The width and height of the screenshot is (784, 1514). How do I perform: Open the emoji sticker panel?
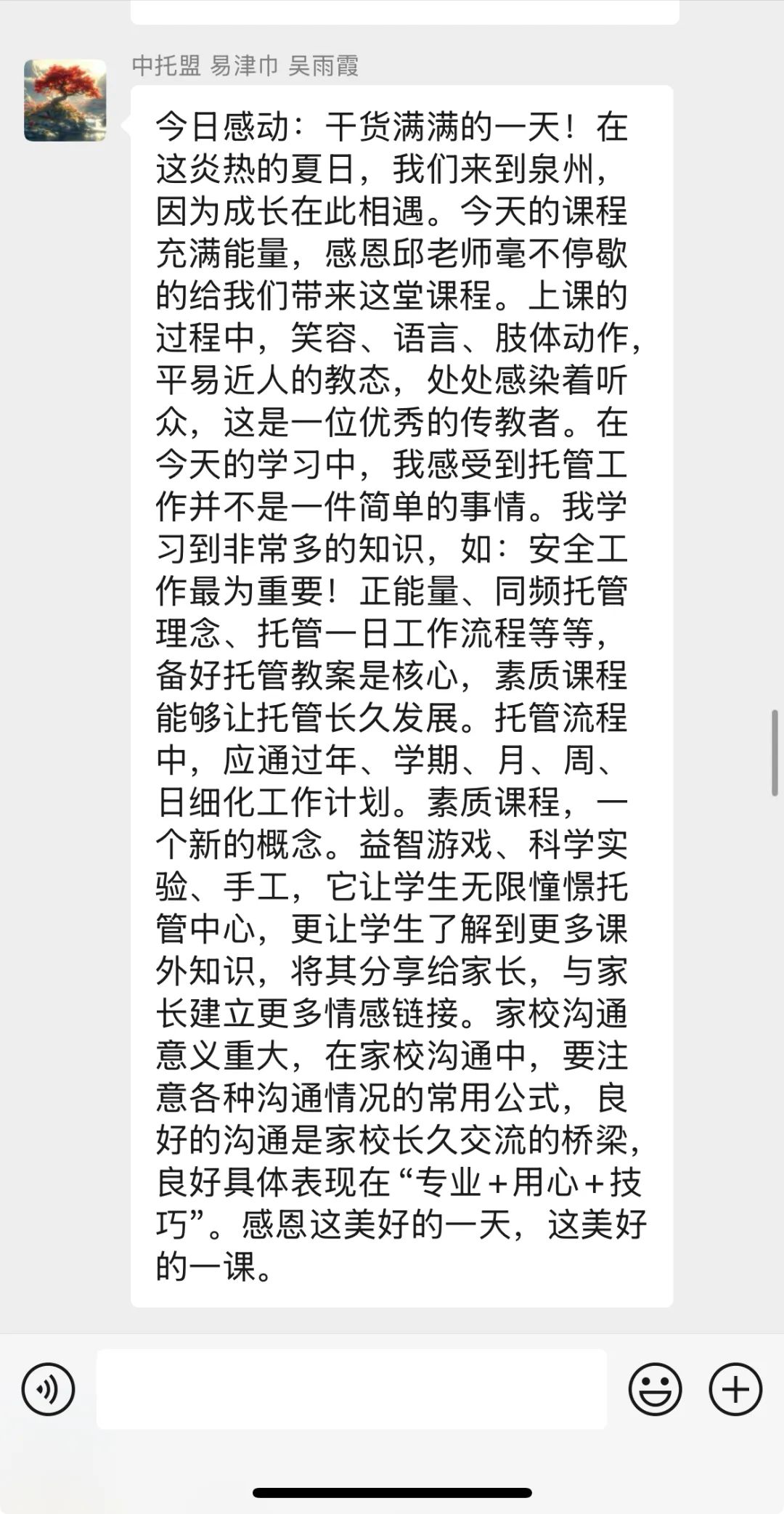coord(655,1390)
